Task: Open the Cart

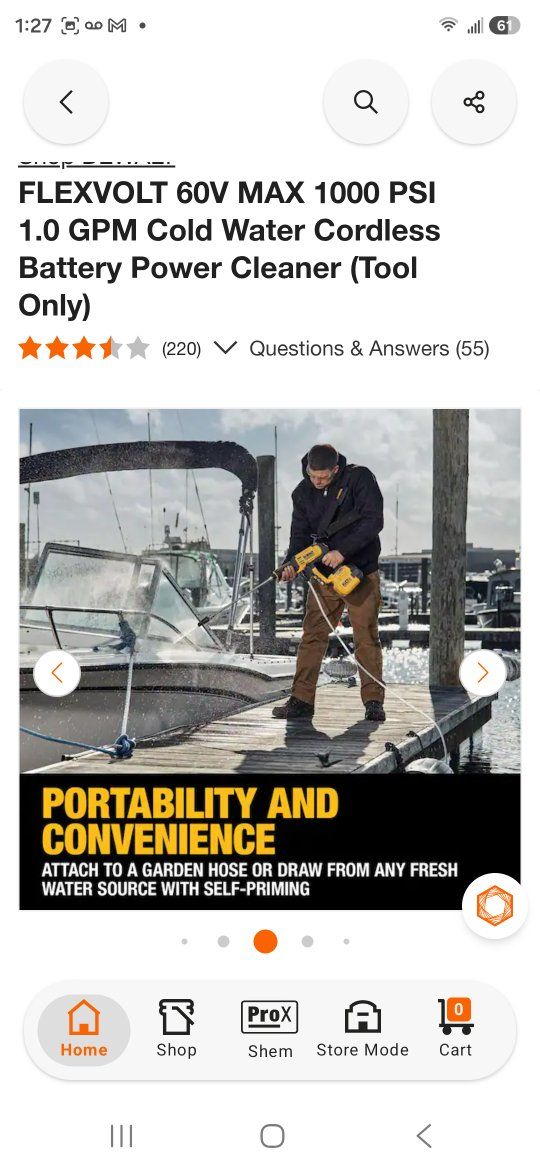Action: 456,1029
